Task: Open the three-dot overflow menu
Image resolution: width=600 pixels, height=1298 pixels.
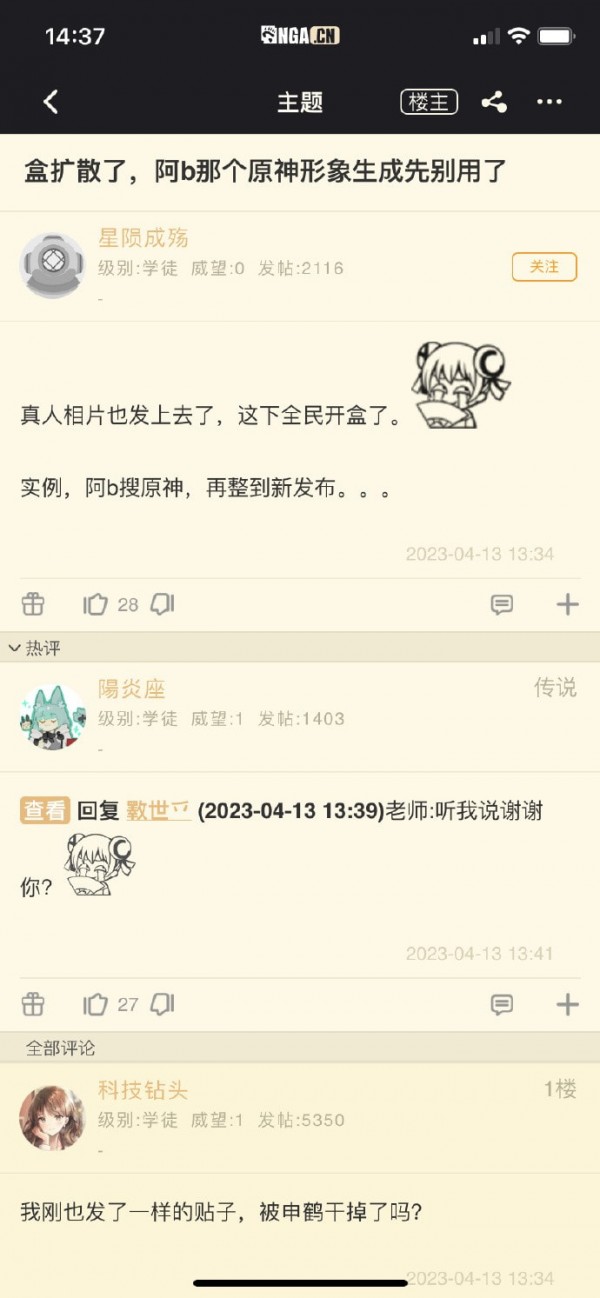Action: click(549, 101)
